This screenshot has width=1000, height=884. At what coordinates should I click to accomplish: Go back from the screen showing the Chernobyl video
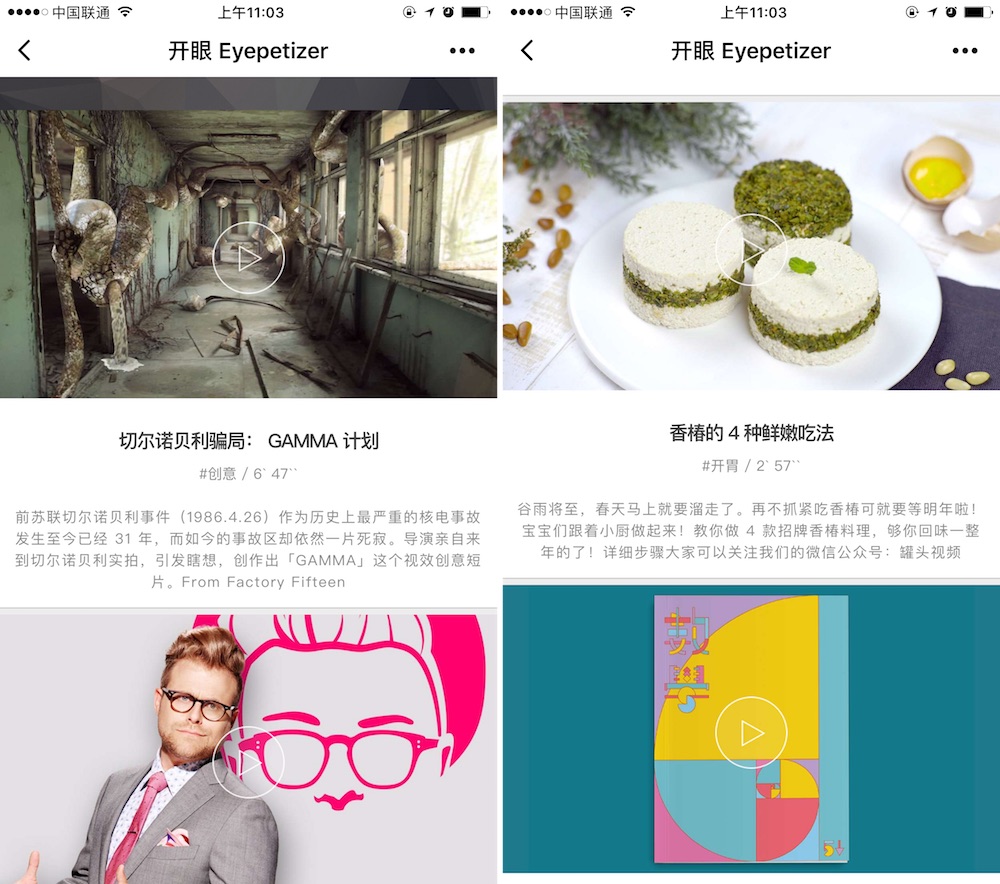tap(25, 51)
